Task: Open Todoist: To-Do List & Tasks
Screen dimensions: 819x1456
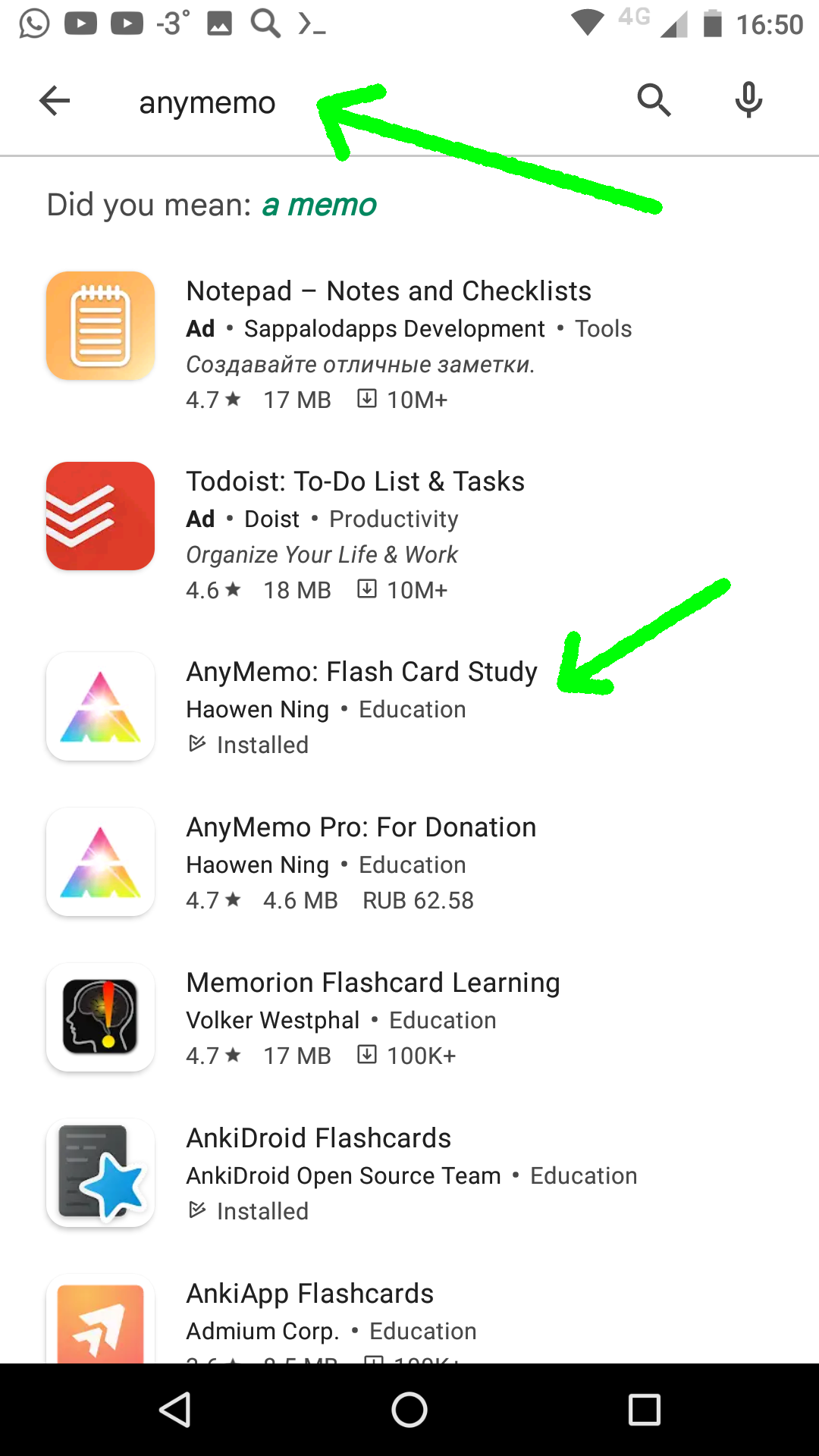Action: coord(356,482)
